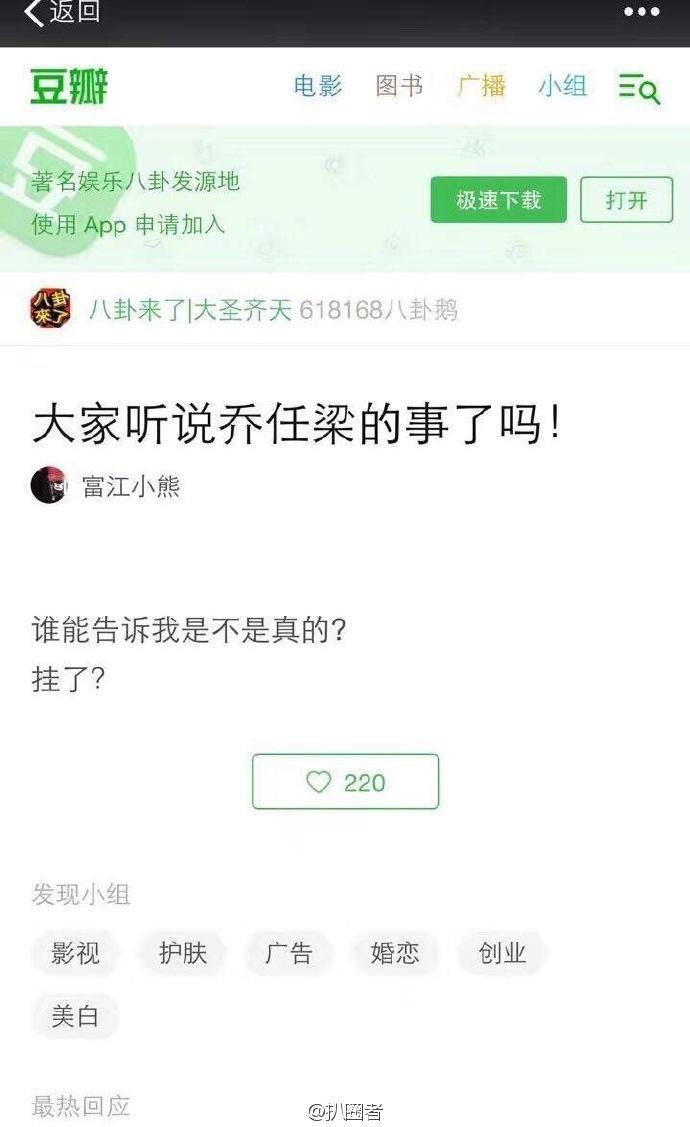Tap 极速下载 to download the app
This screenshot has height=1127, width=690.
coord(498,200)
